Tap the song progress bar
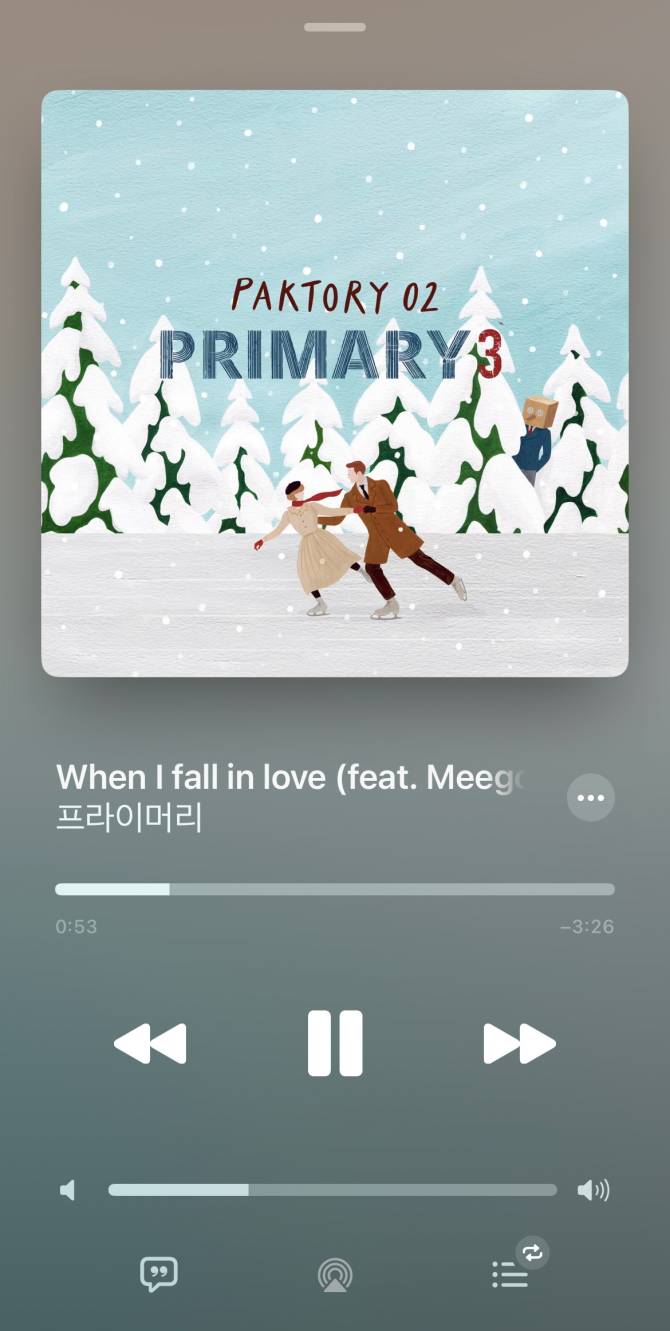Viewport: 670px width, 1331px height. pyautogui.click(x=335, y=889)
